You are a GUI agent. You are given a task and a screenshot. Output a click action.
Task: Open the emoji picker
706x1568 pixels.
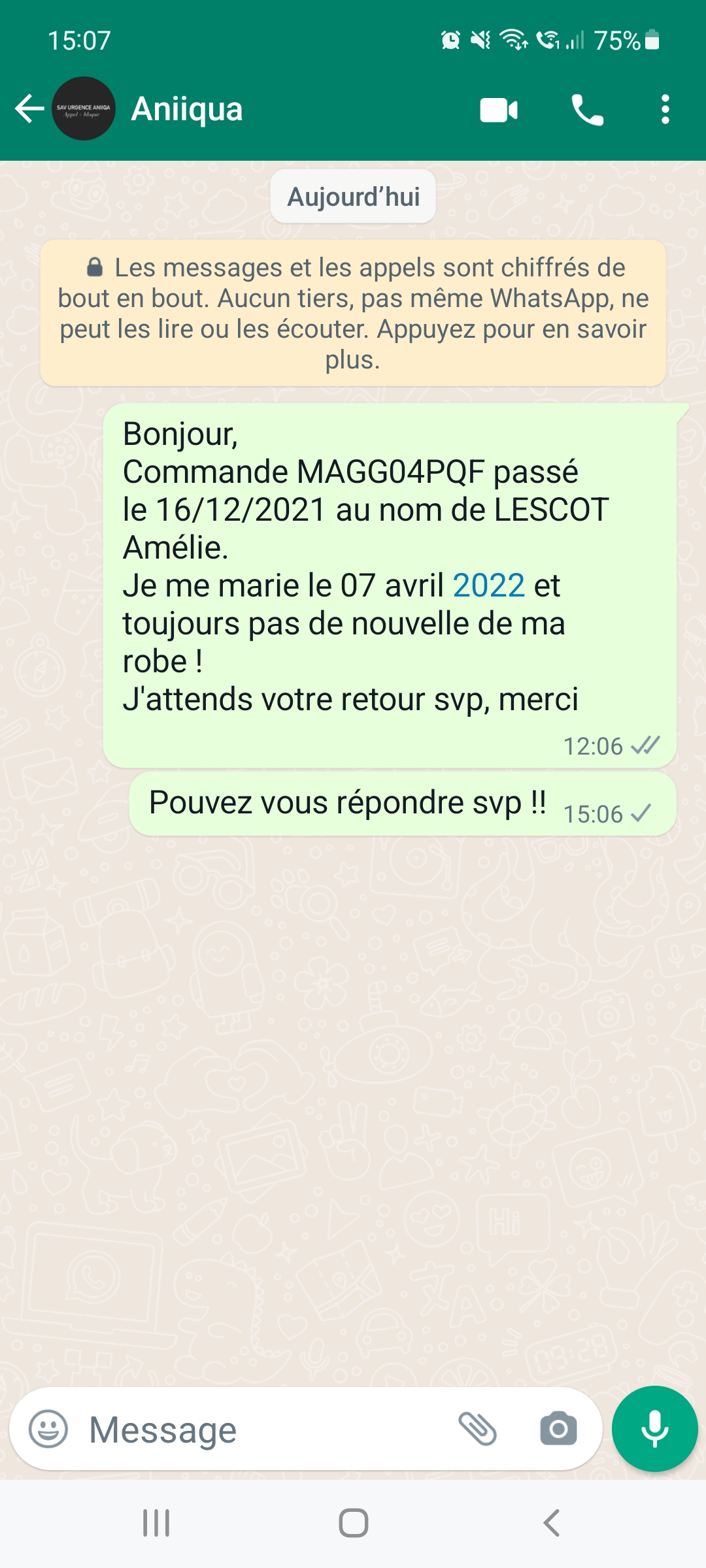coord(48,1429)
